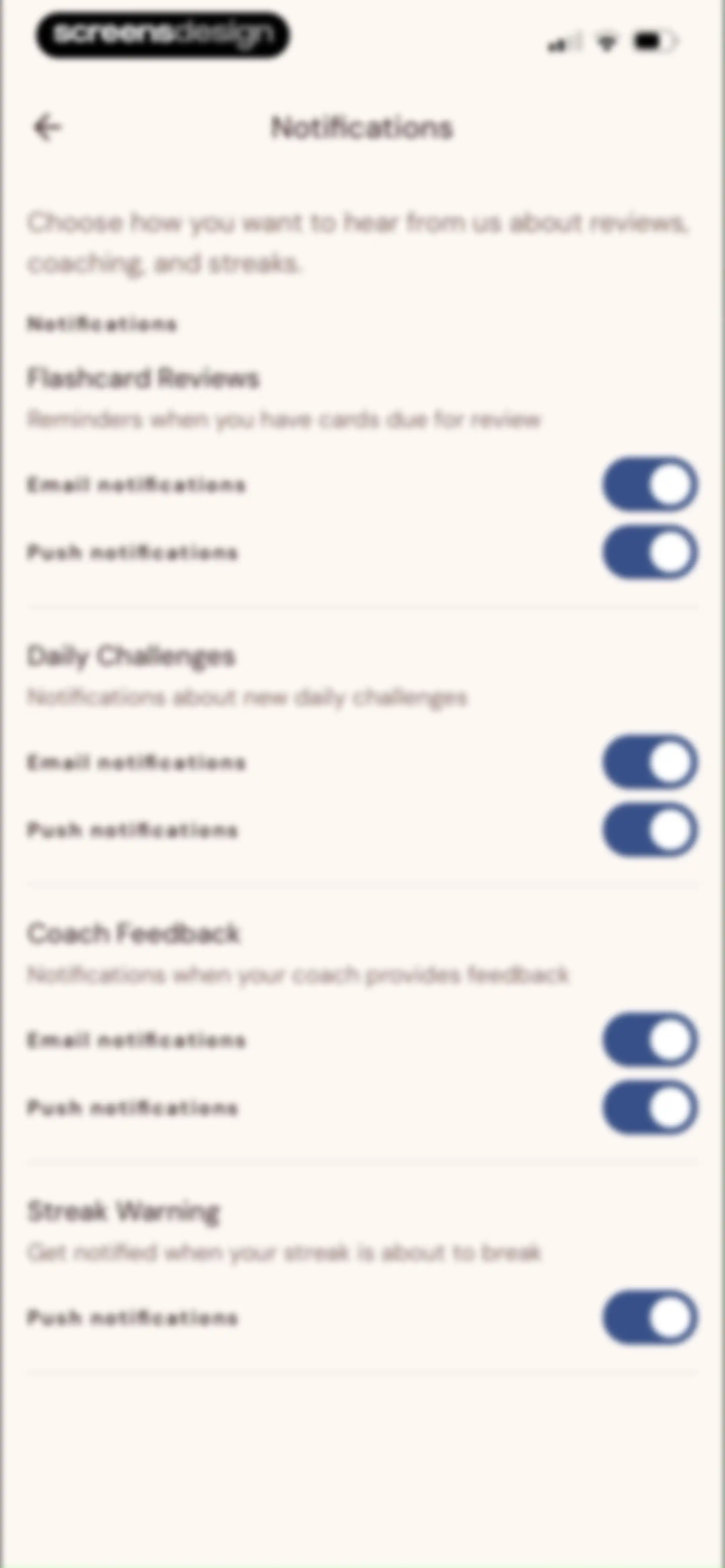Turn off push notifications for Flashcard Reviews
The width and height of the screenshot is (725, 1568).
pyautogui.click(x=650, y=552)
